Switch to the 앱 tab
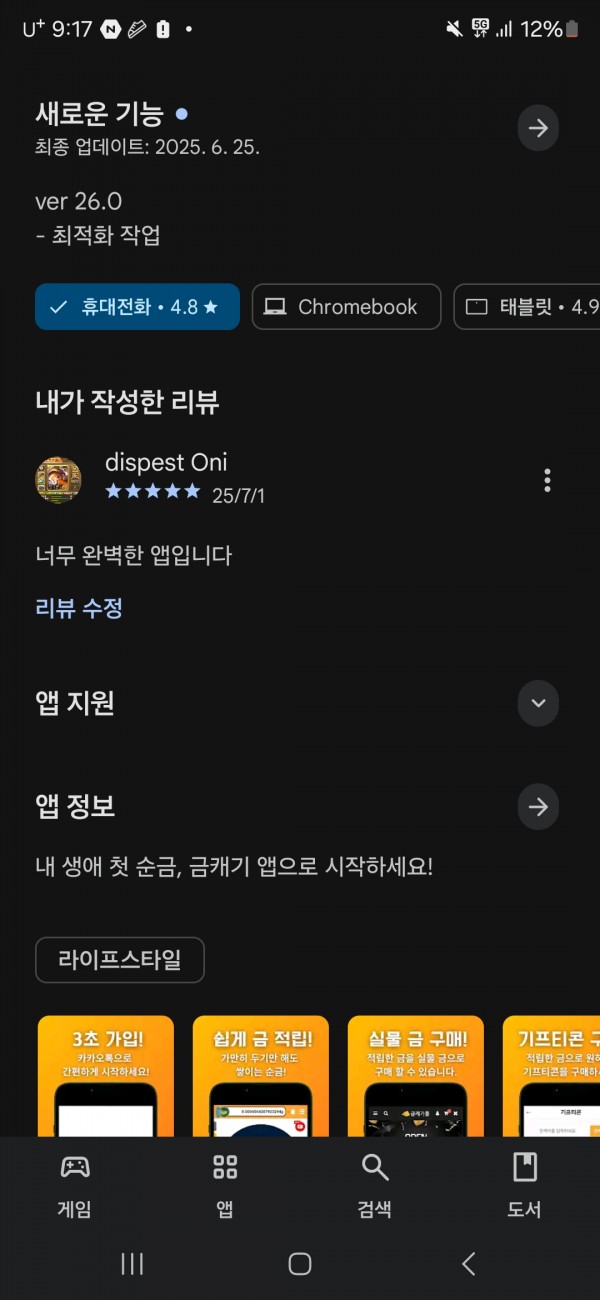Viewport: 600px width, 1300px height. [225, 1185]
